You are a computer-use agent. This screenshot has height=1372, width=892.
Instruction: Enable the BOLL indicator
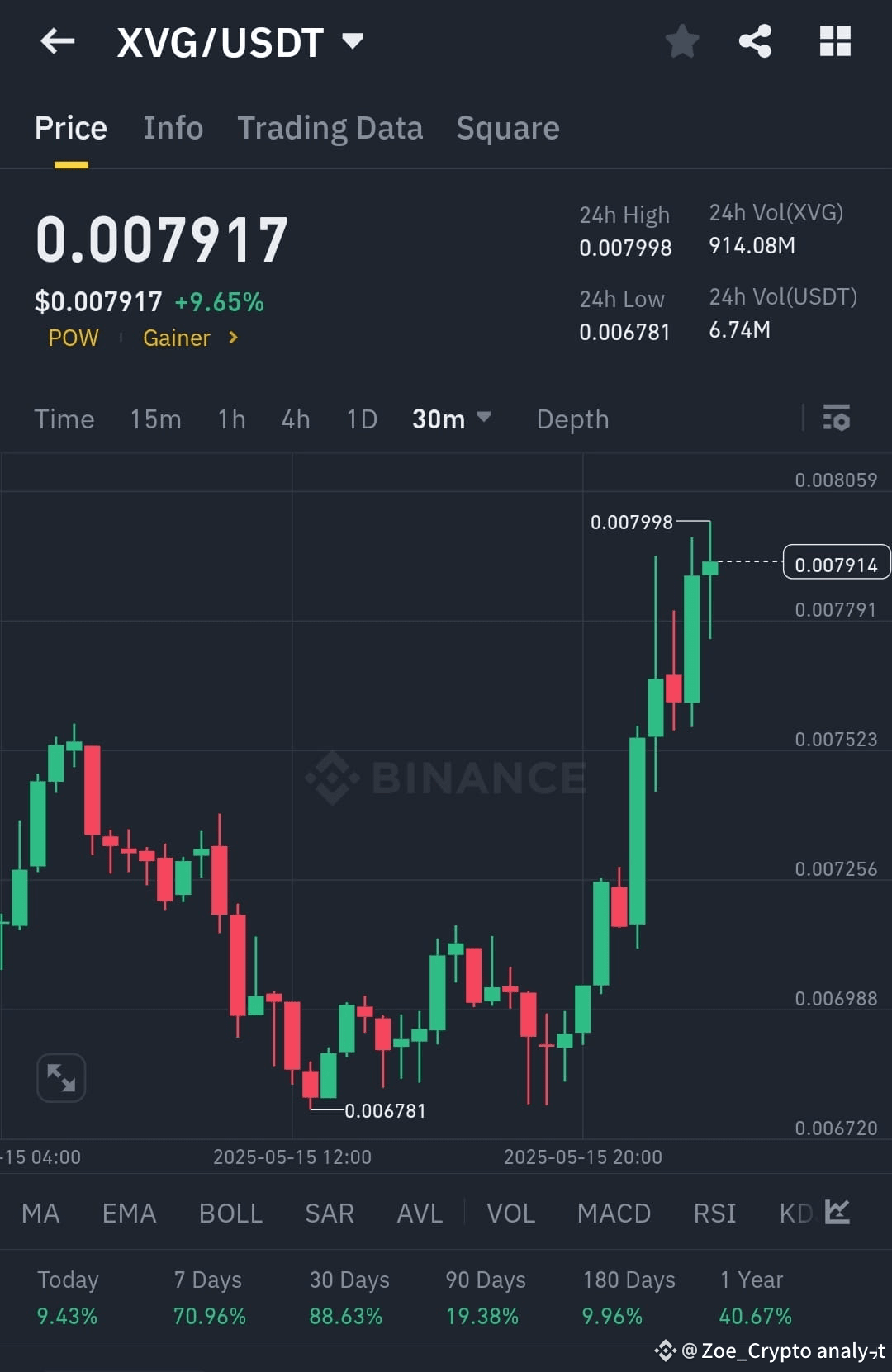(230, 1214)
